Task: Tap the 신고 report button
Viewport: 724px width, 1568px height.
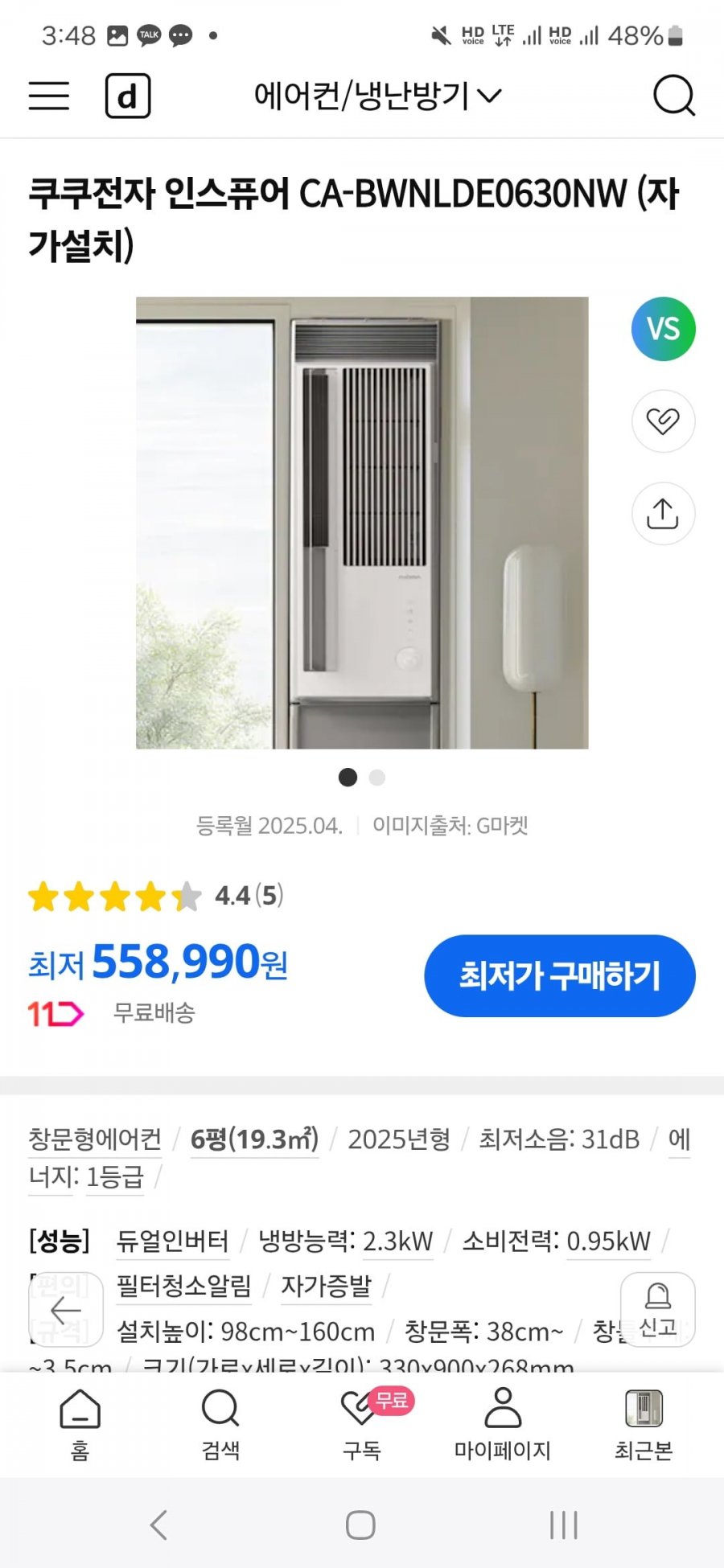Action: (x=657, y=1310)
